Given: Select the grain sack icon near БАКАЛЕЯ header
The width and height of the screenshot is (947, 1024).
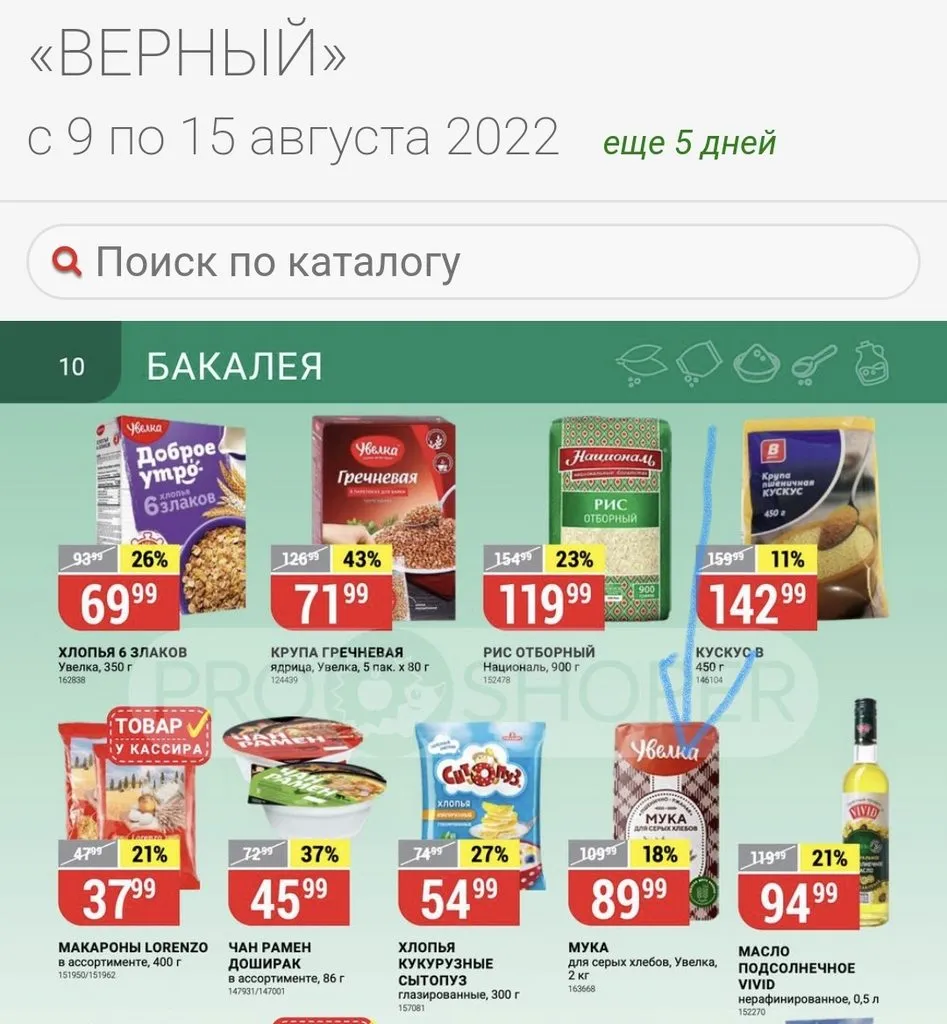Looking at the screenshot, I should click(697, 362).
